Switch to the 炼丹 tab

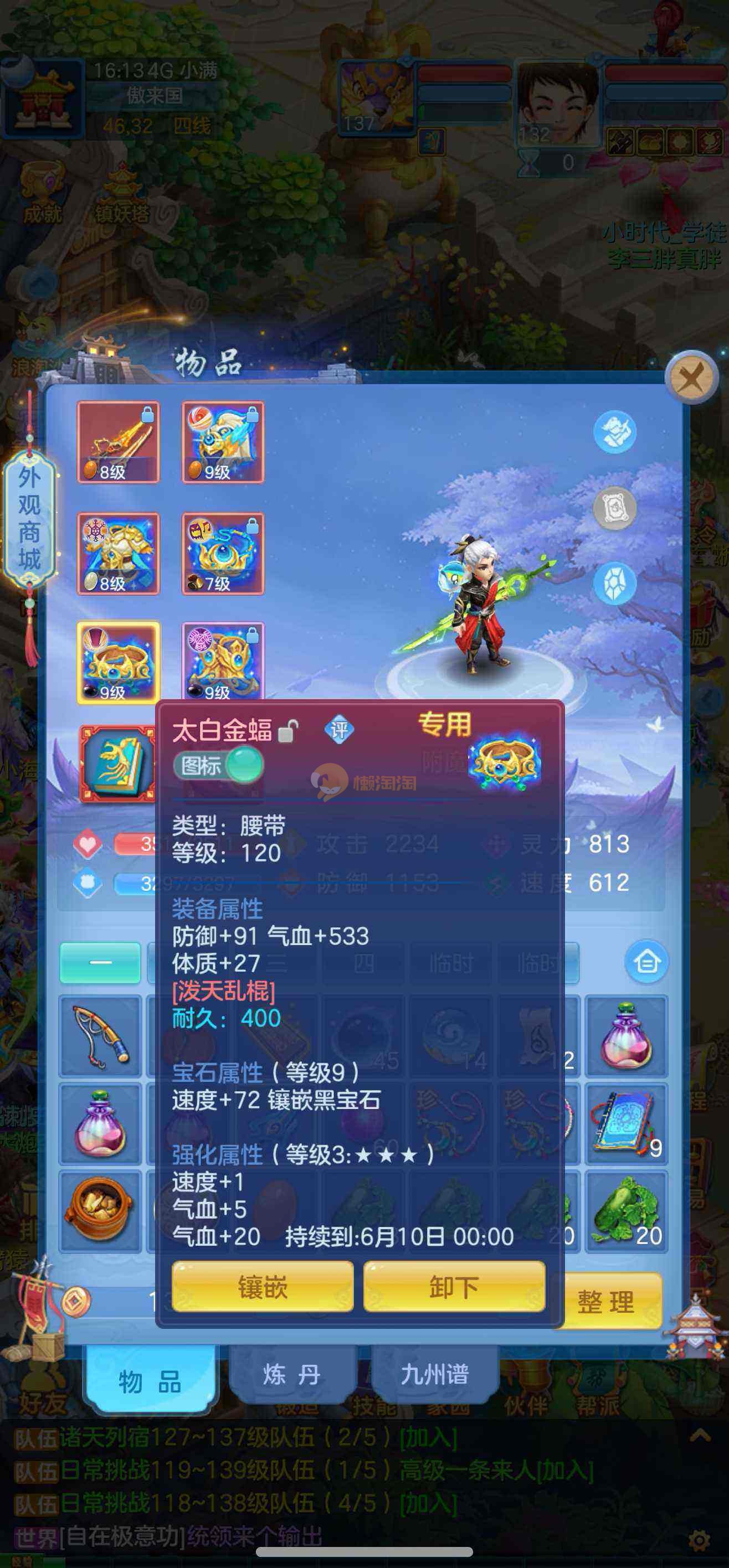click(x=292, y=1374)
